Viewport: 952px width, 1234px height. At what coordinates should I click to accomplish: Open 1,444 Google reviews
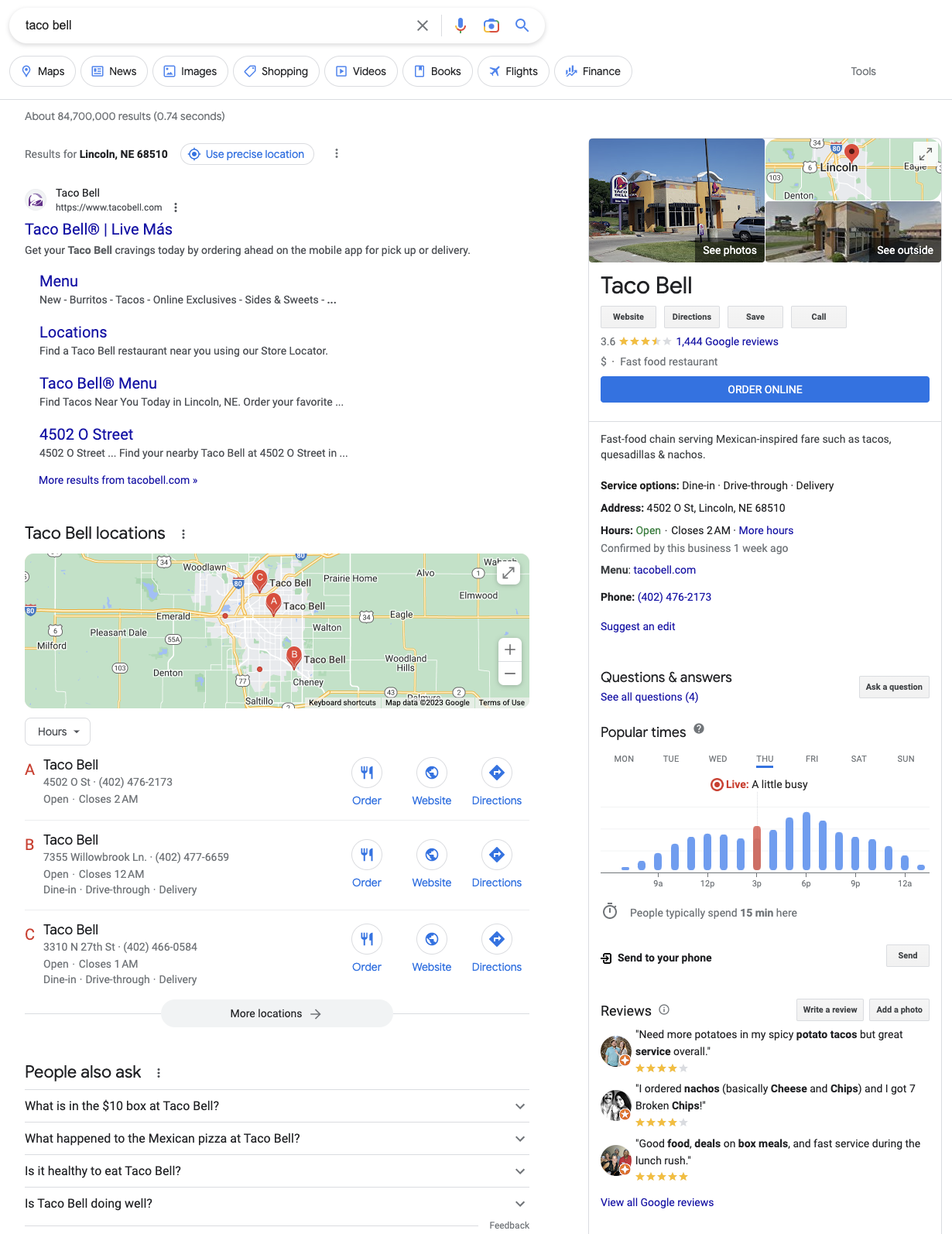727,341
